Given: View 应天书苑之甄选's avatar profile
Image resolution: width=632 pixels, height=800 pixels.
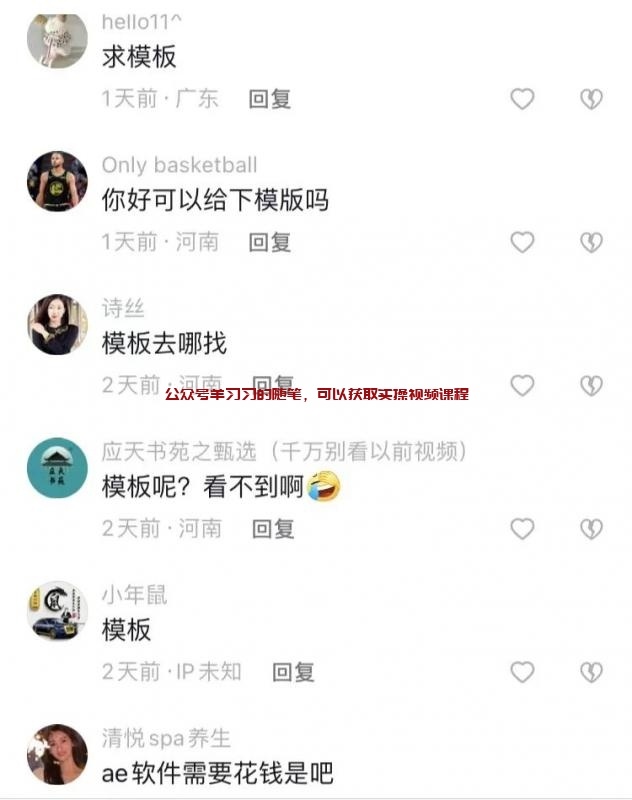Looking at the screenshot, I should click(57, 468).
